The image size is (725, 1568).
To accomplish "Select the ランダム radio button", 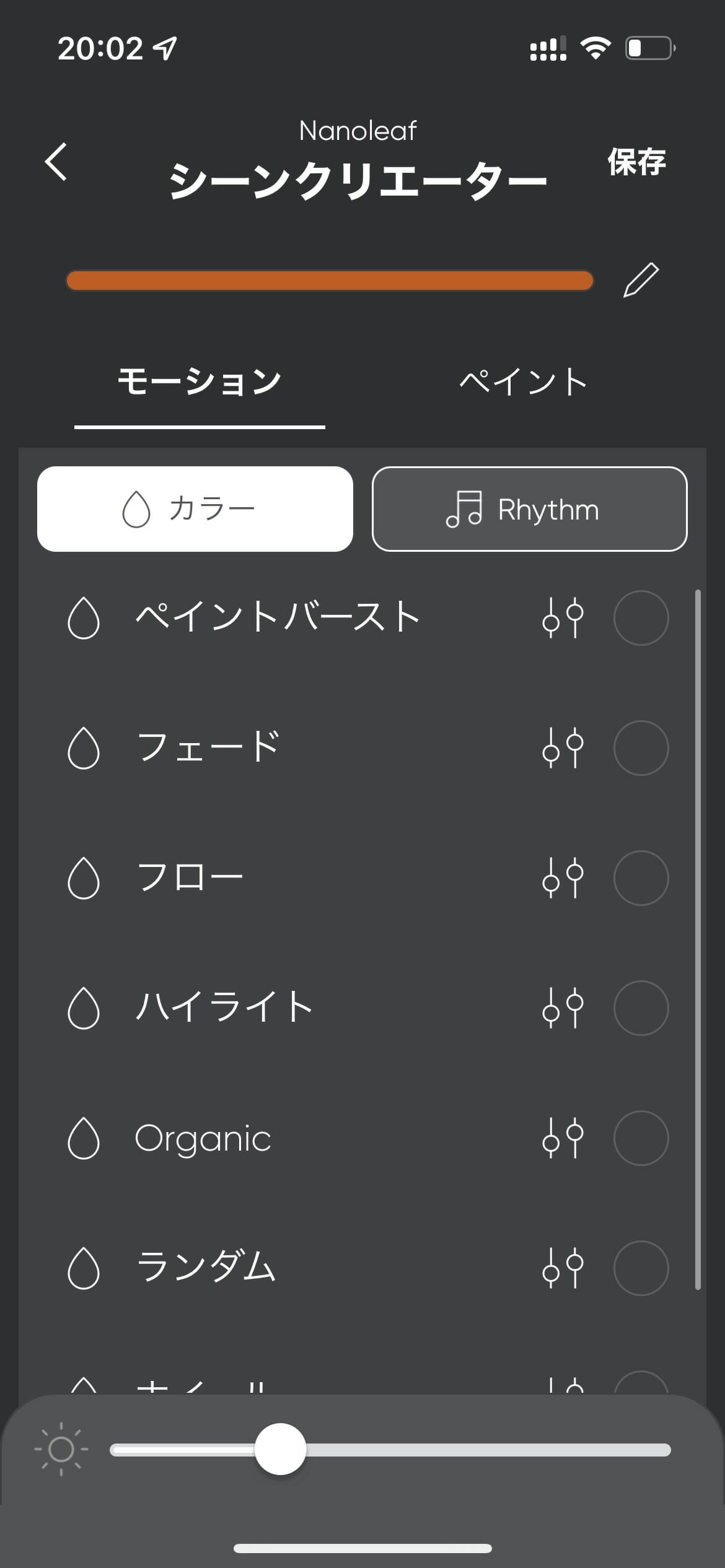I will click(641, 1268).
